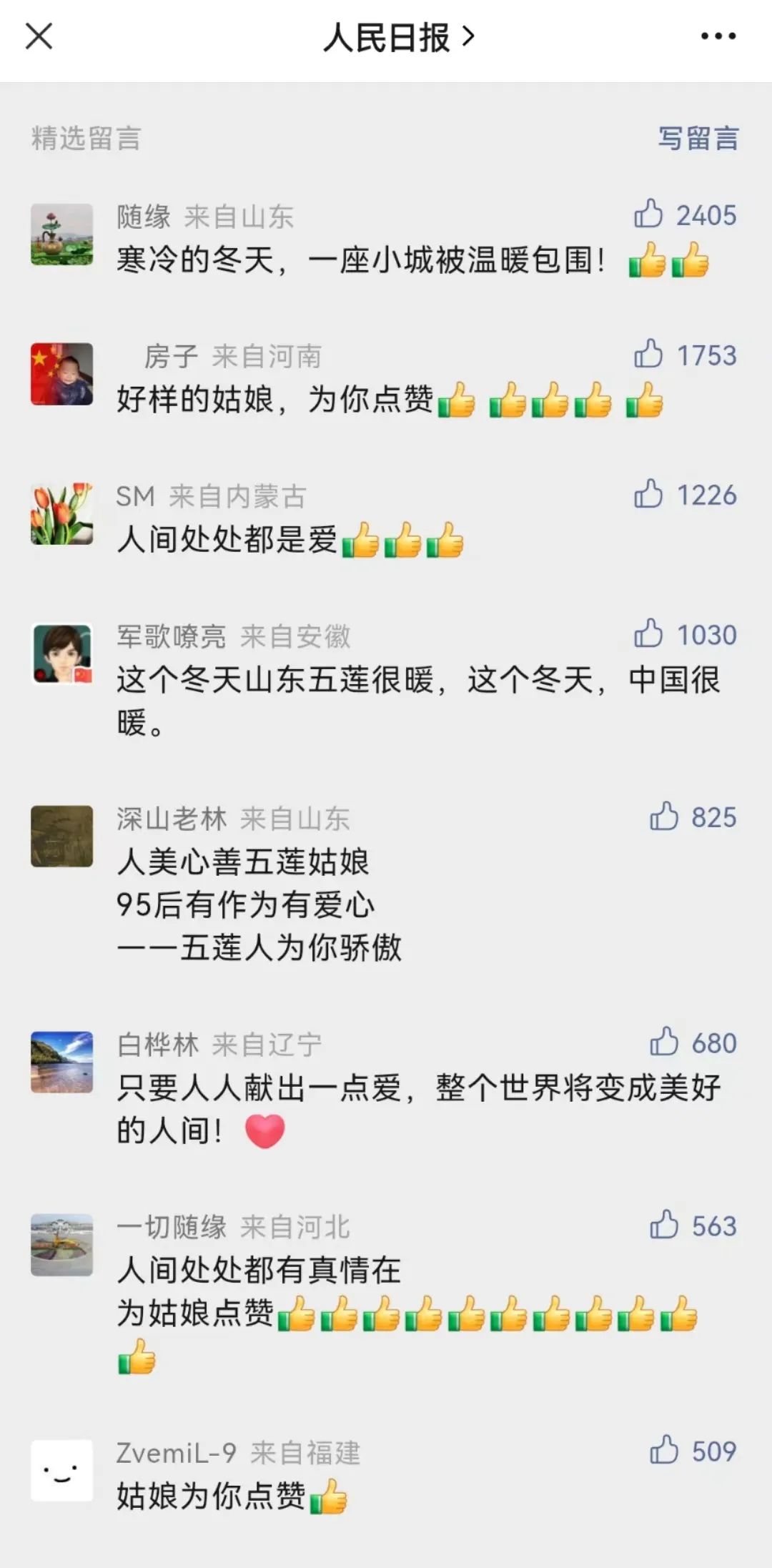Like 房子's comment from 河南

point(648,354)
